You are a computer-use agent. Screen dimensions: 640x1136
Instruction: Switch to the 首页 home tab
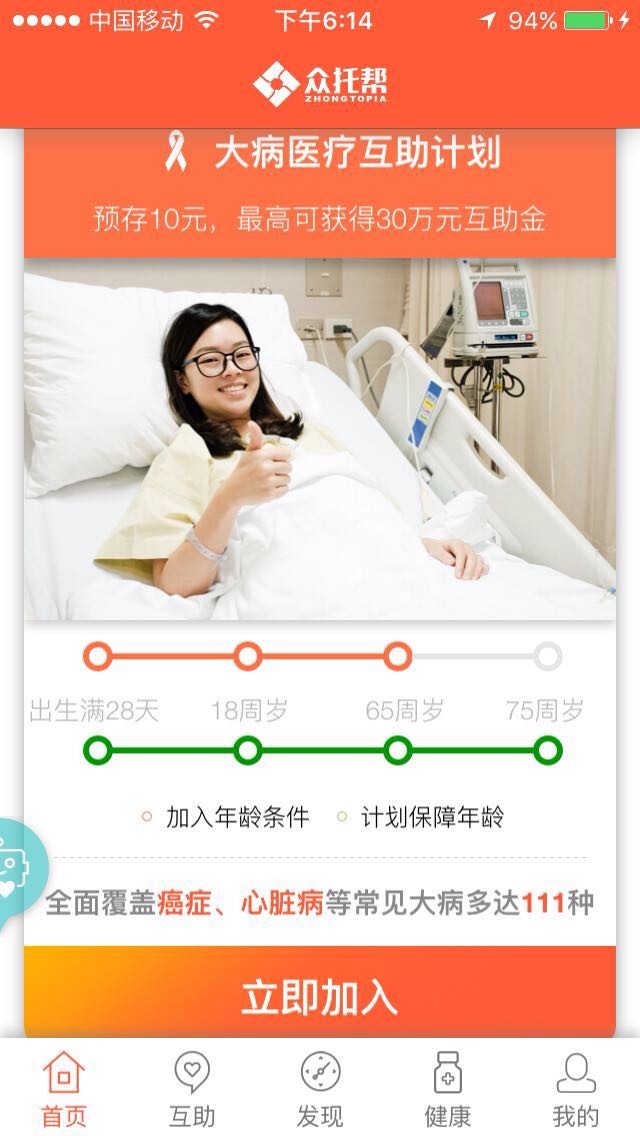[64, 1089]
